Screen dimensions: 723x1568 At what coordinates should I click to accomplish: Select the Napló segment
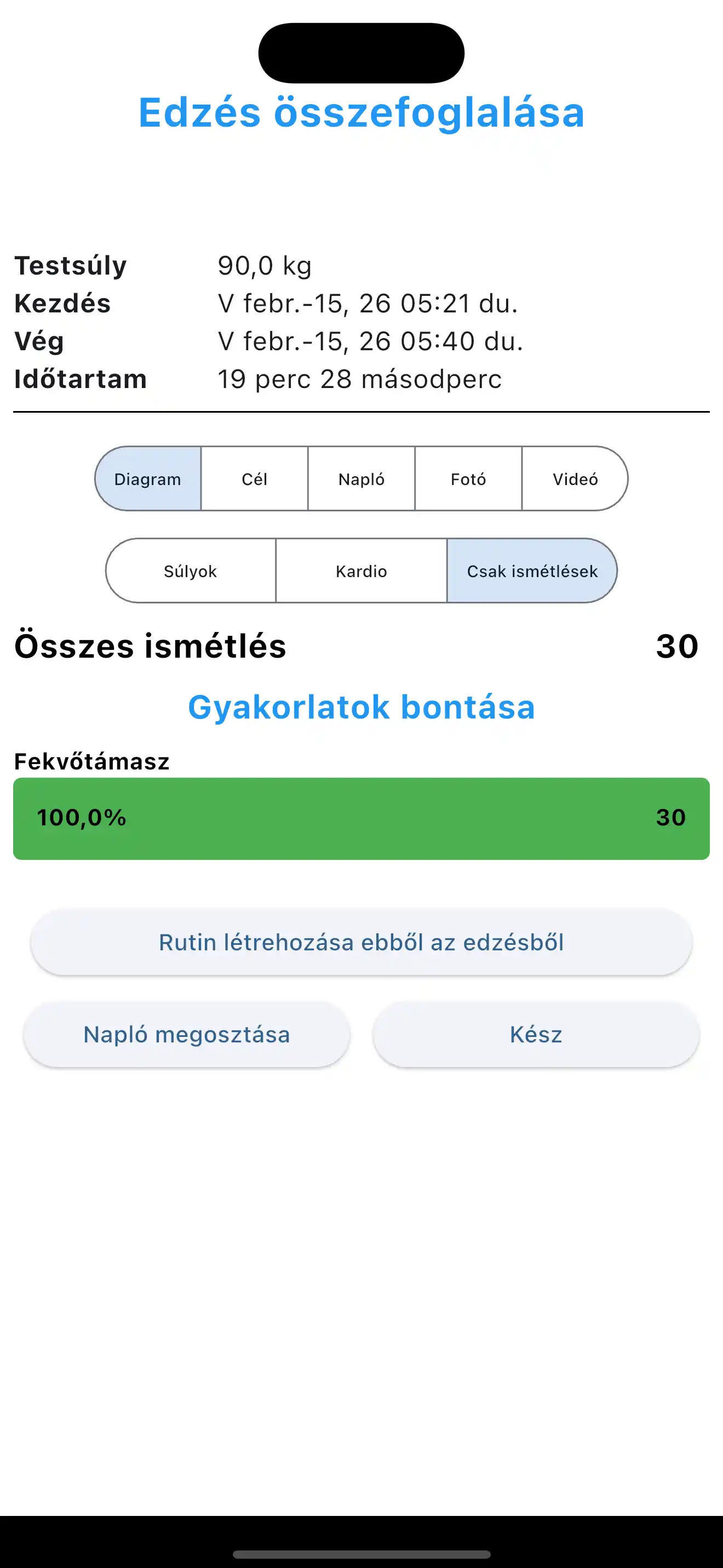tap(361, 478)
